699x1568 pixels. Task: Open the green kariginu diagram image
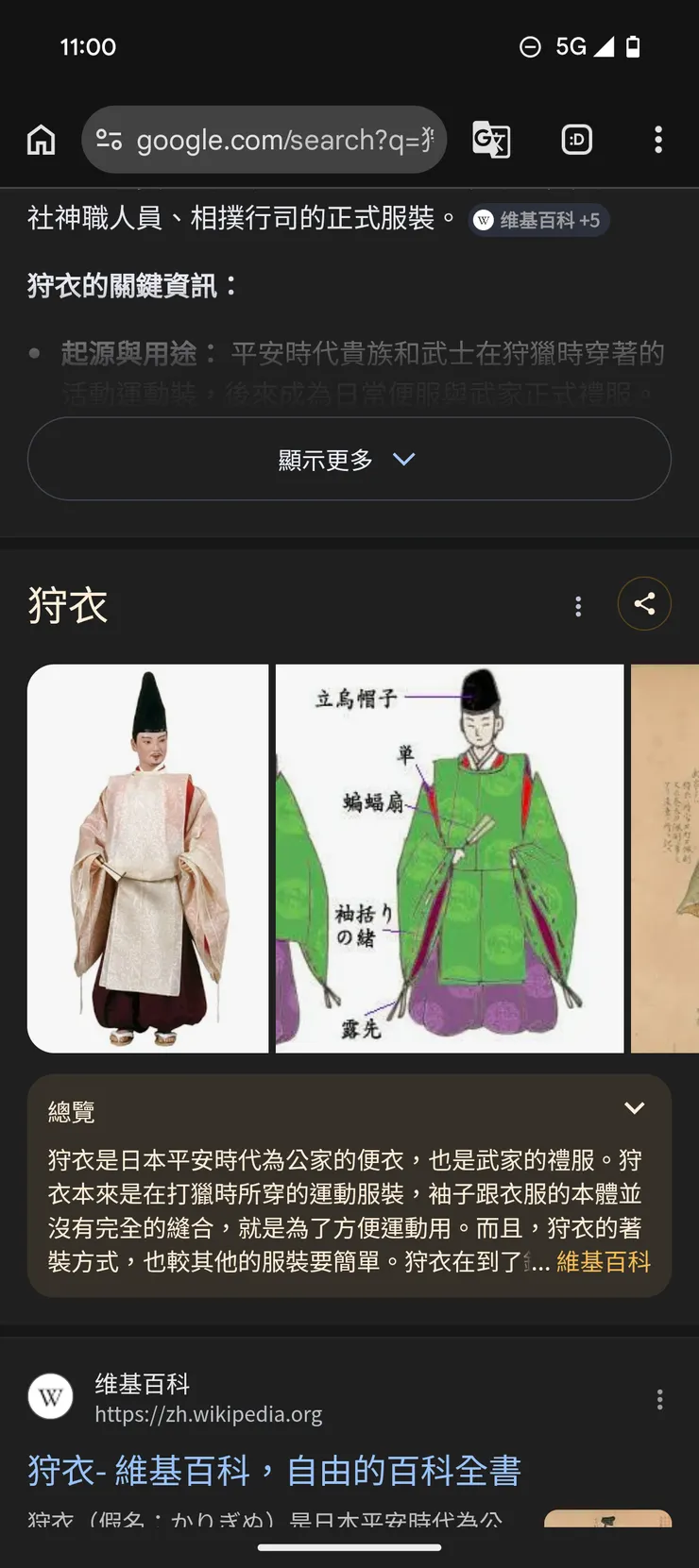(x=449, y=857)
